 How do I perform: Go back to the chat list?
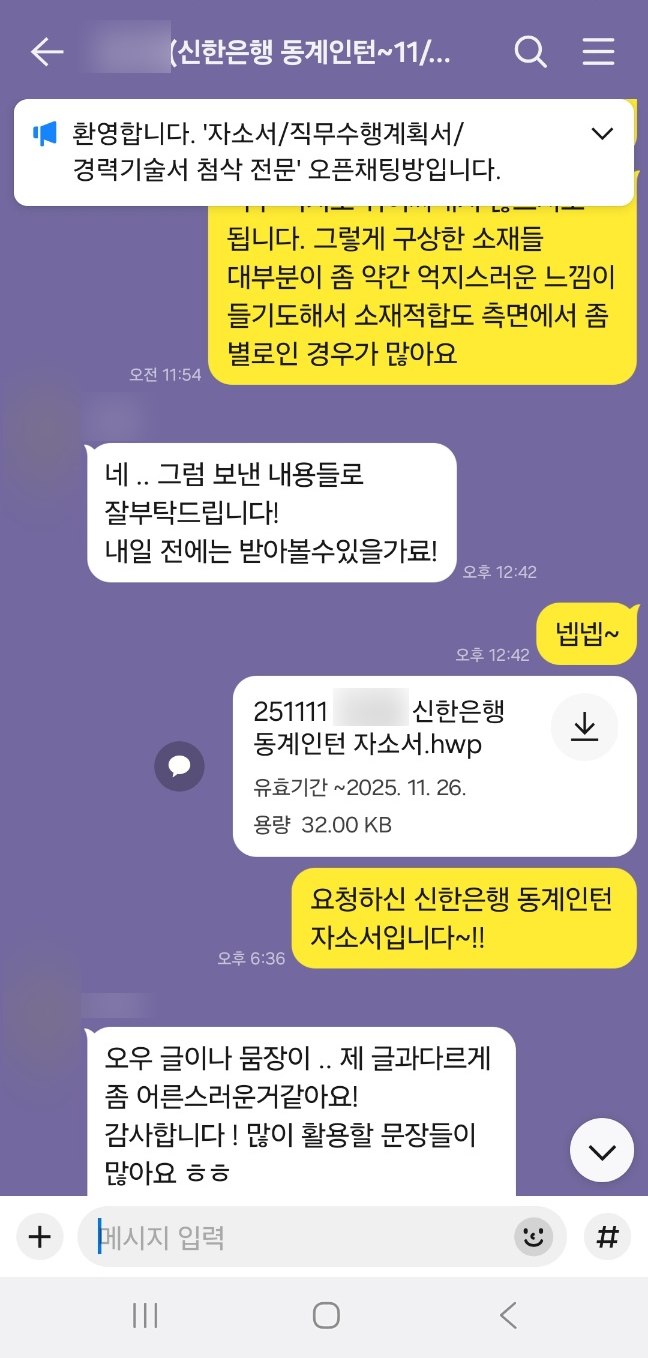pos(47,52)
